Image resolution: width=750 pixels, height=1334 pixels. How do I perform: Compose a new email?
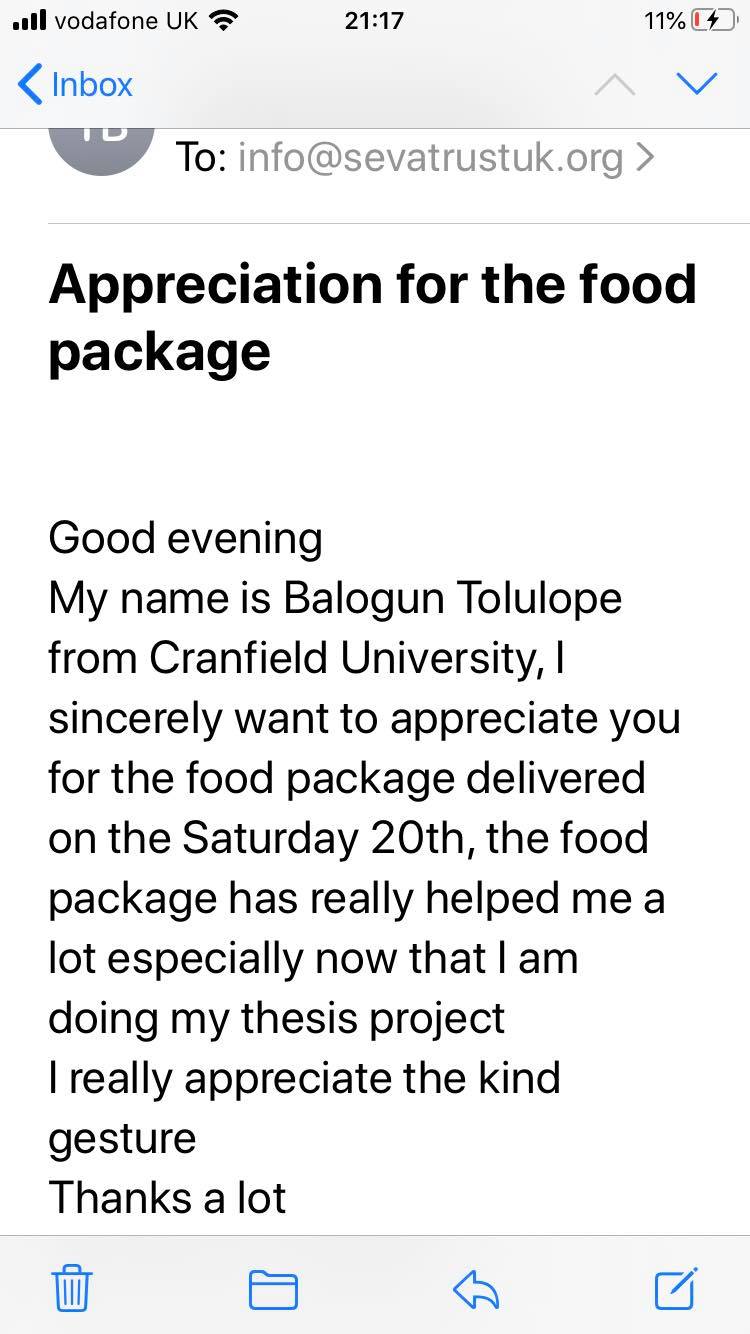(676, 1288)
